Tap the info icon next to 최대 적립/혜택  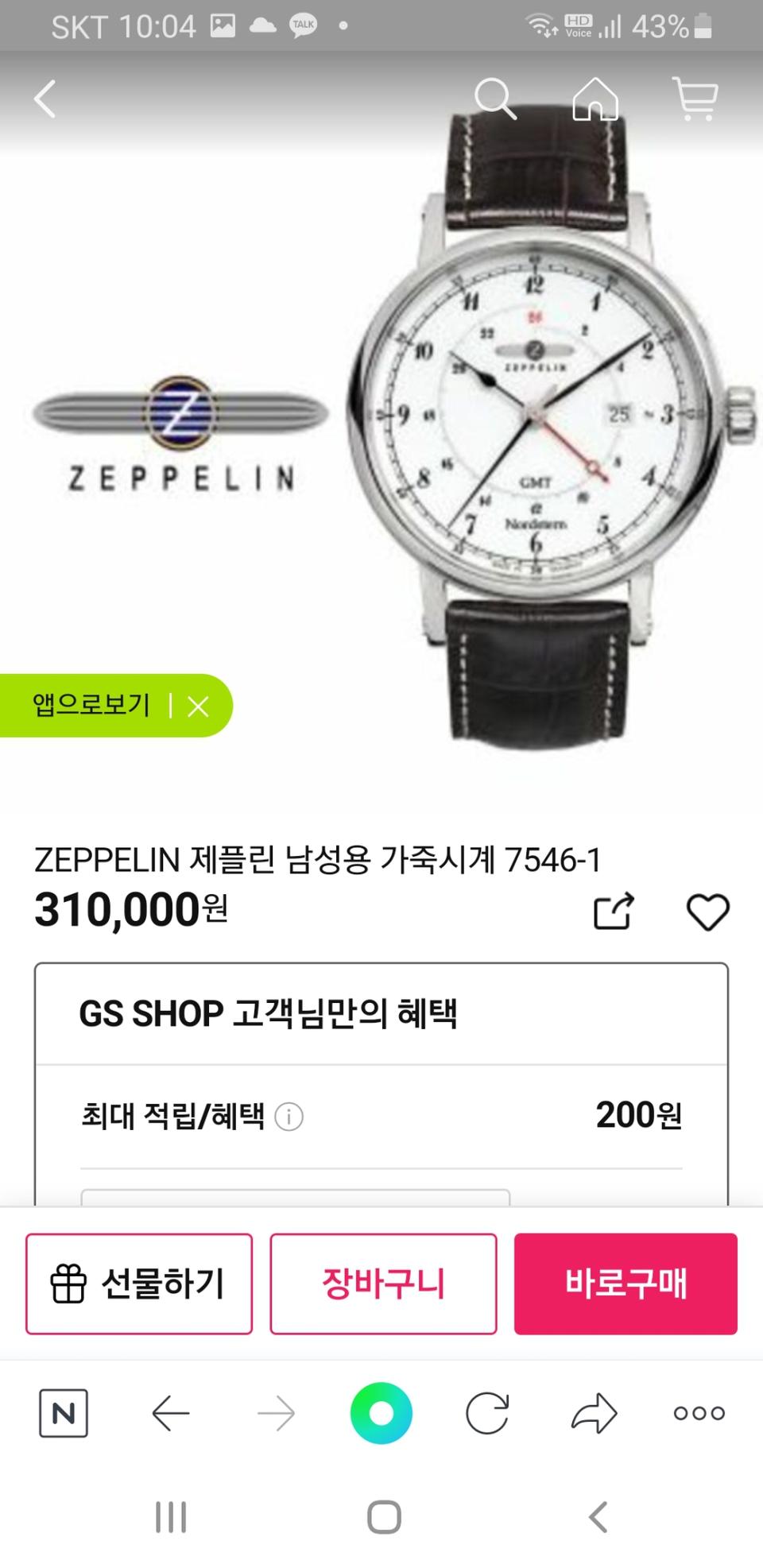coord(289,1117)
